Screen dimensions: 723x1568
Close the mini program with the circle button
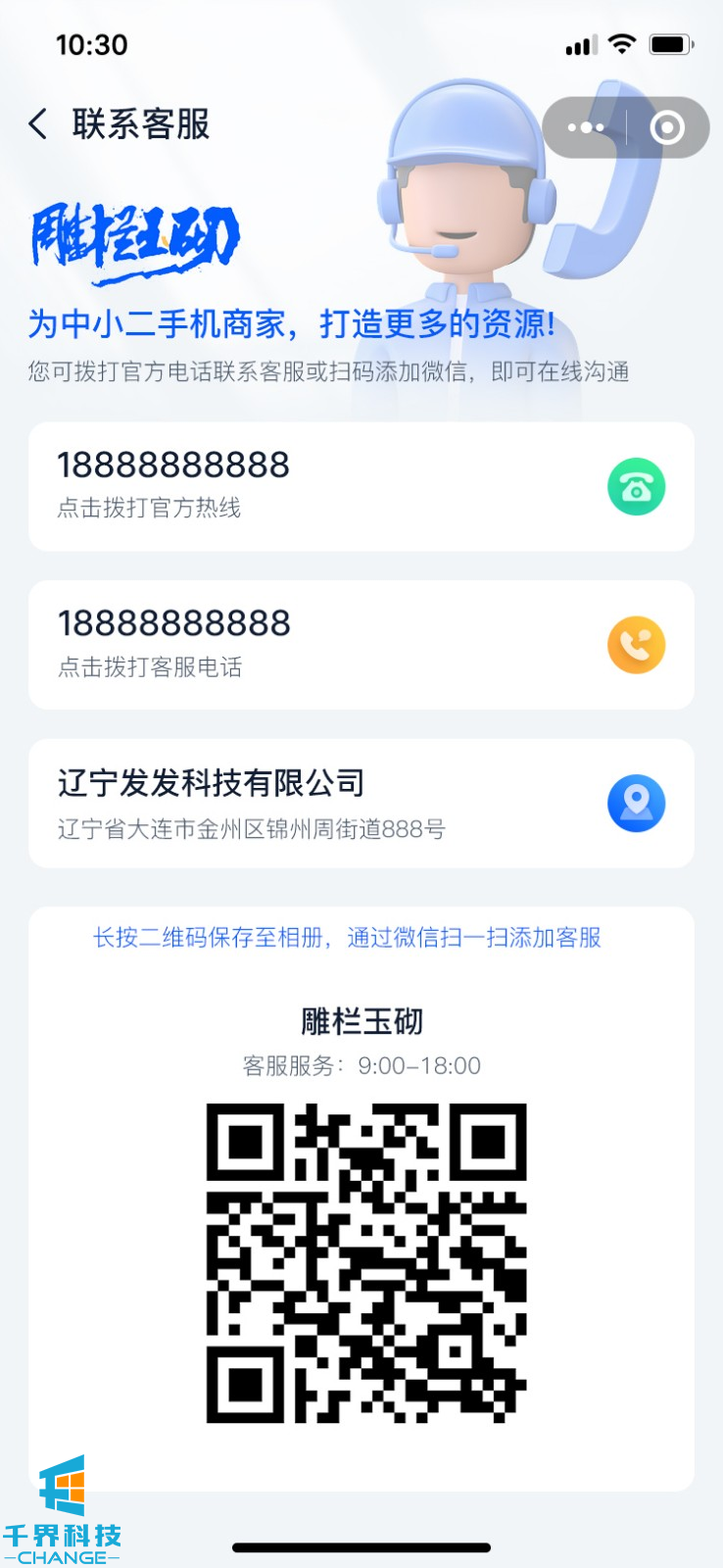(x=667, y=127)
